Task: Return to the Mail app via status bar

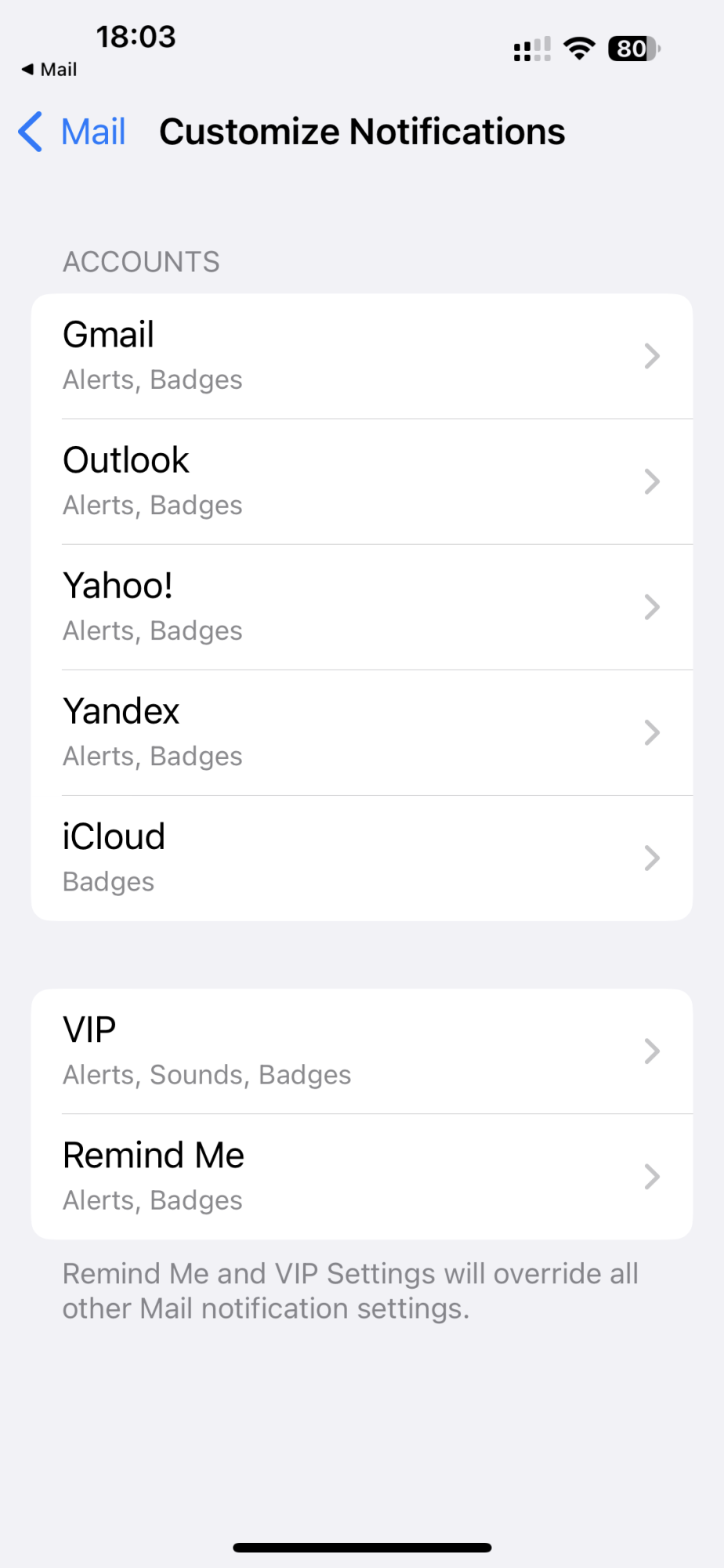Action: coord(49,70)
